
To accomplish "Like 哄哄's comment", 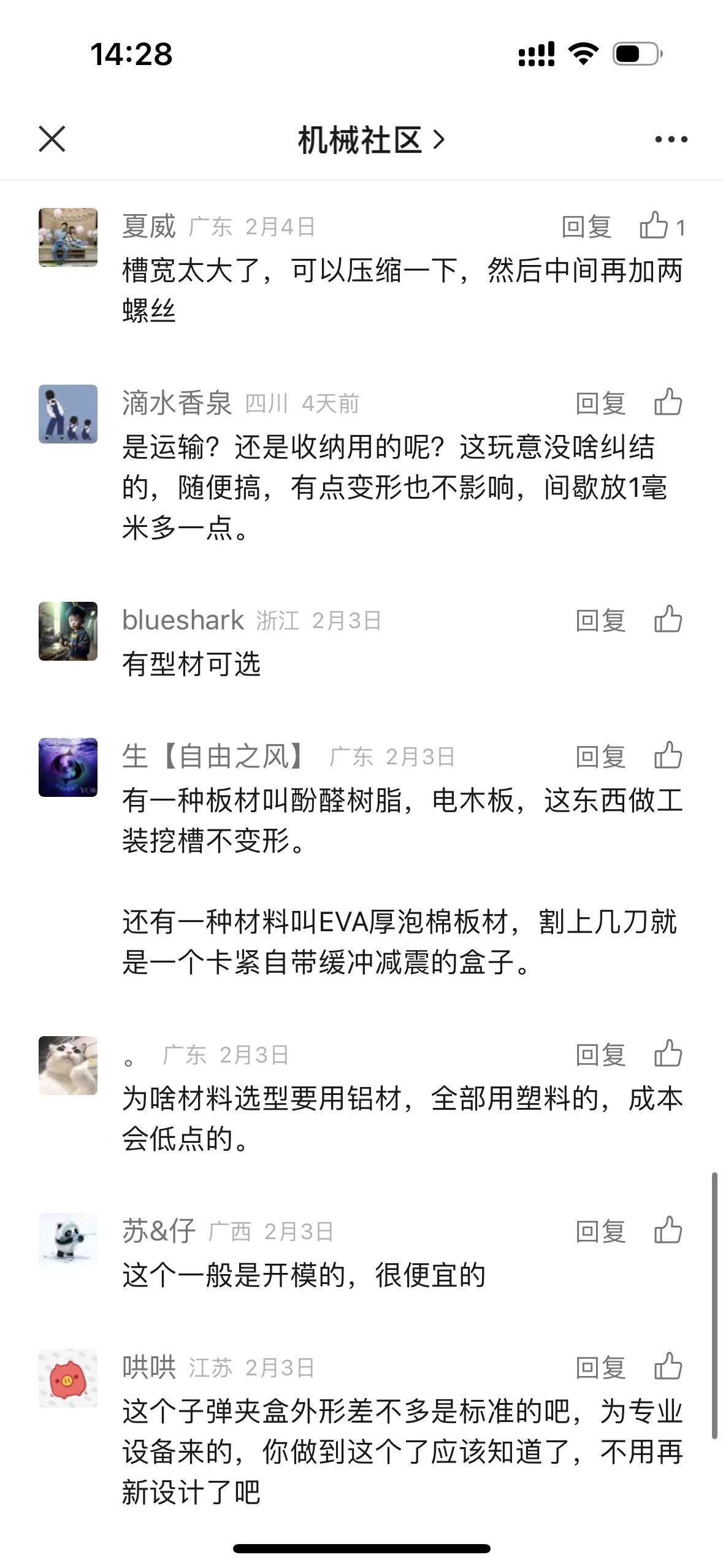I will 668,1367.
